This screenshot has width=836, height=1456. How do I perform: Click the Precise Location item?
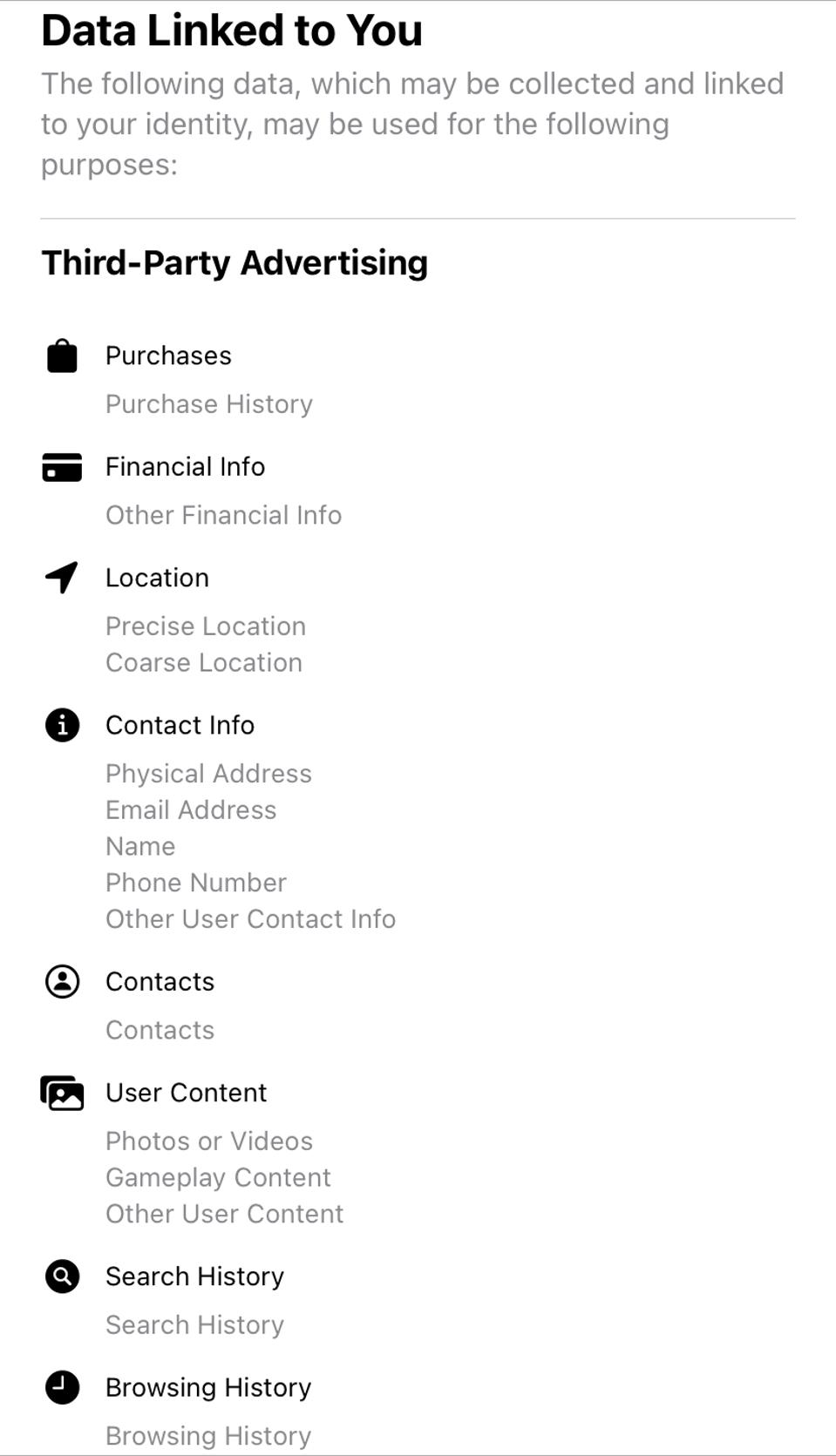tap(205, 626)
